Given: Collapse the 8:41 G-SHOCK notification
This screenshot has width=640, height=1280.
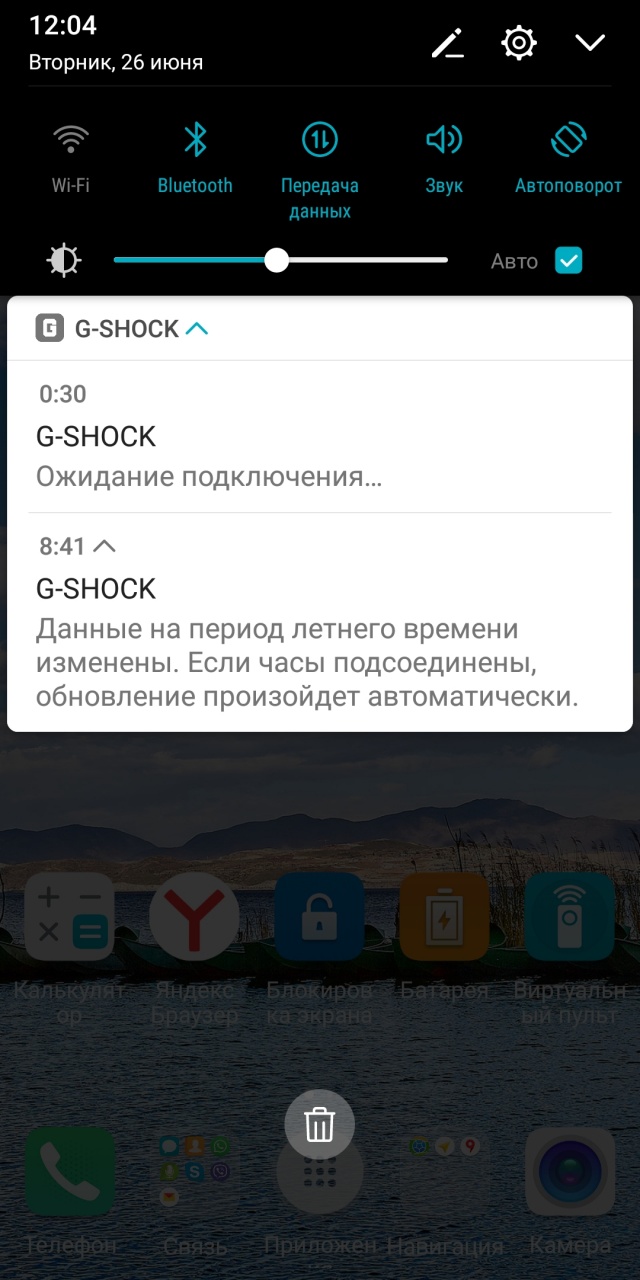Looking at the screenshot, I should (104, 546).
